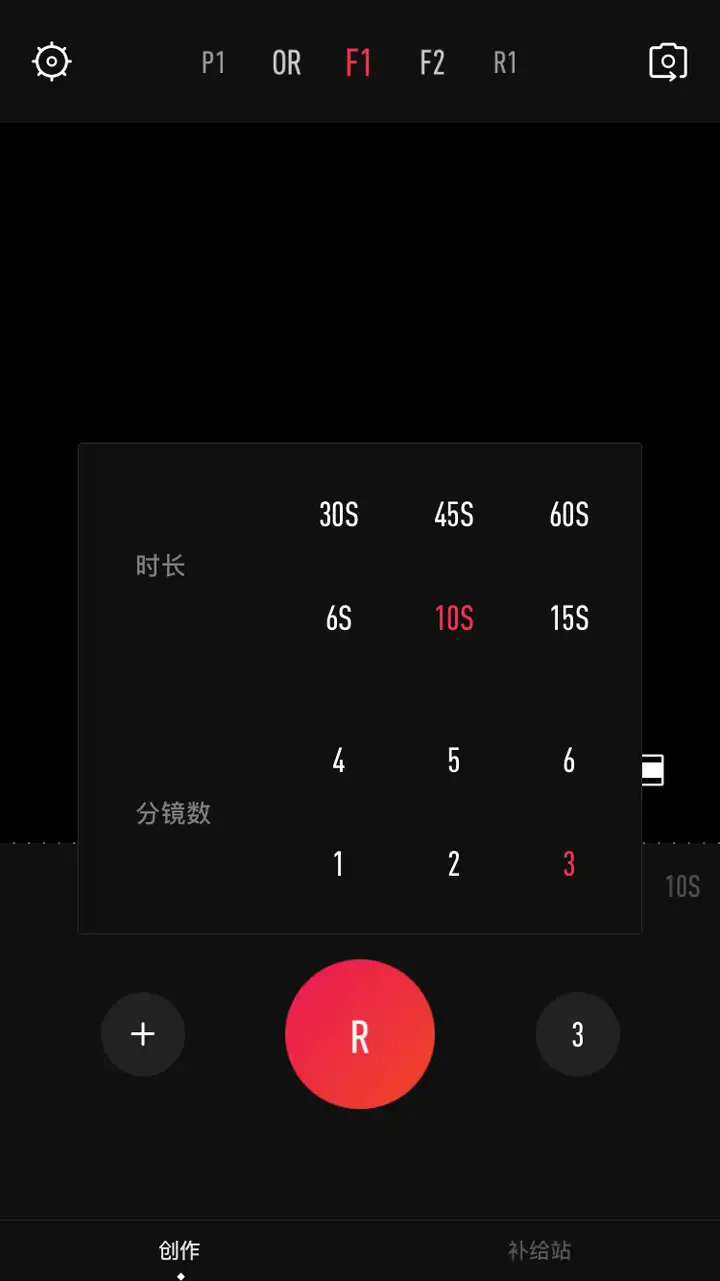The height and width of the screenshot is (1281, 720).
Task: Flip the camera with the switch icon
Action: (668, 62)
